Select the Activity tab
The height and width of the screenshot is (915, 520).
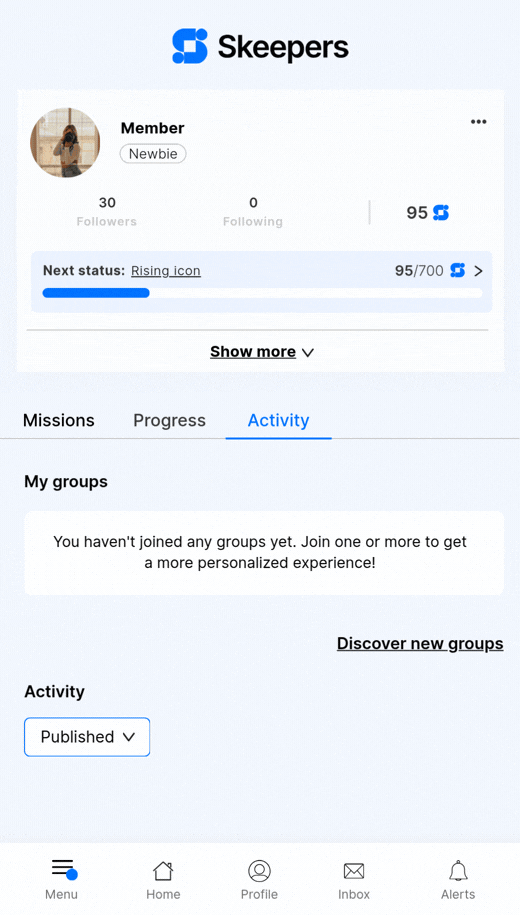point(278,420)
